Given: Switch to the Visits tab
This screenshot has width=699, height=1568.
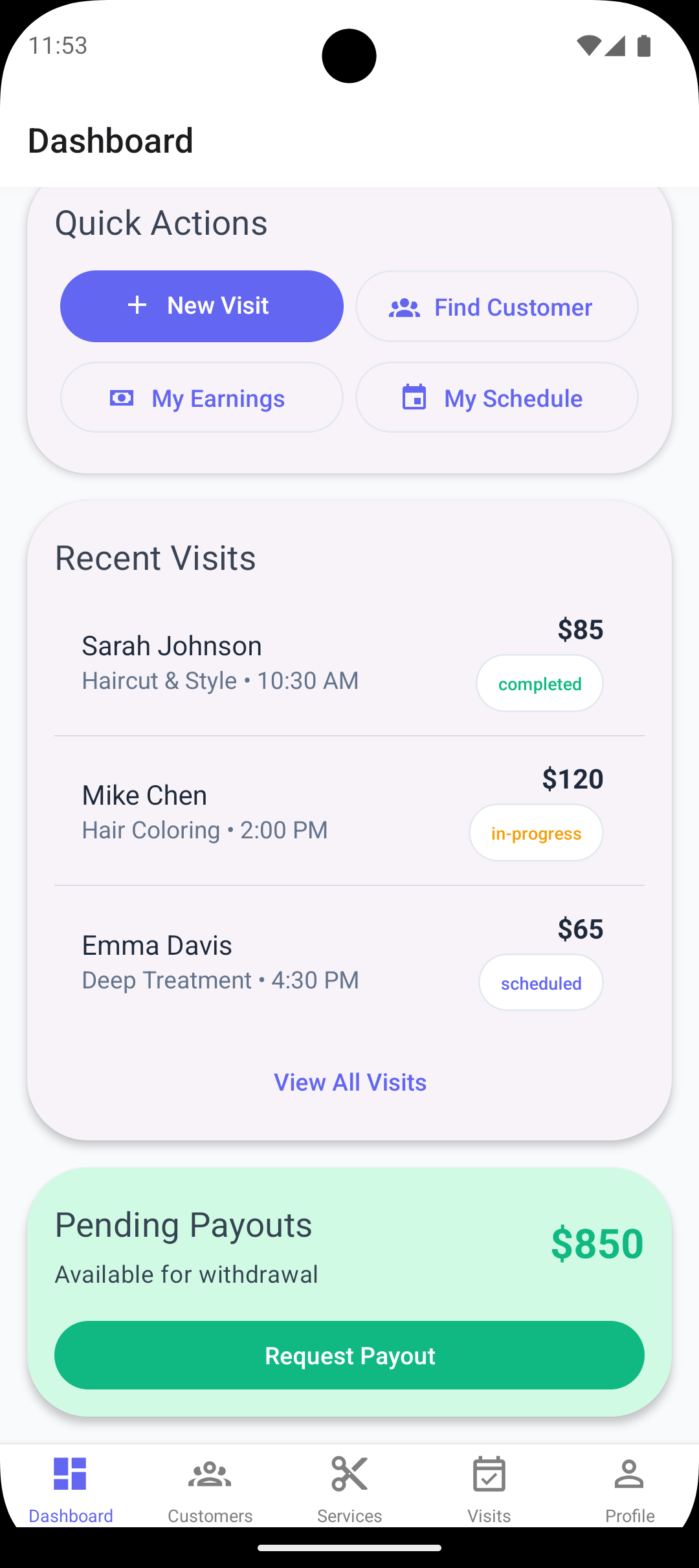Looking at the screenshot, I should click(x=489, y=1489).
